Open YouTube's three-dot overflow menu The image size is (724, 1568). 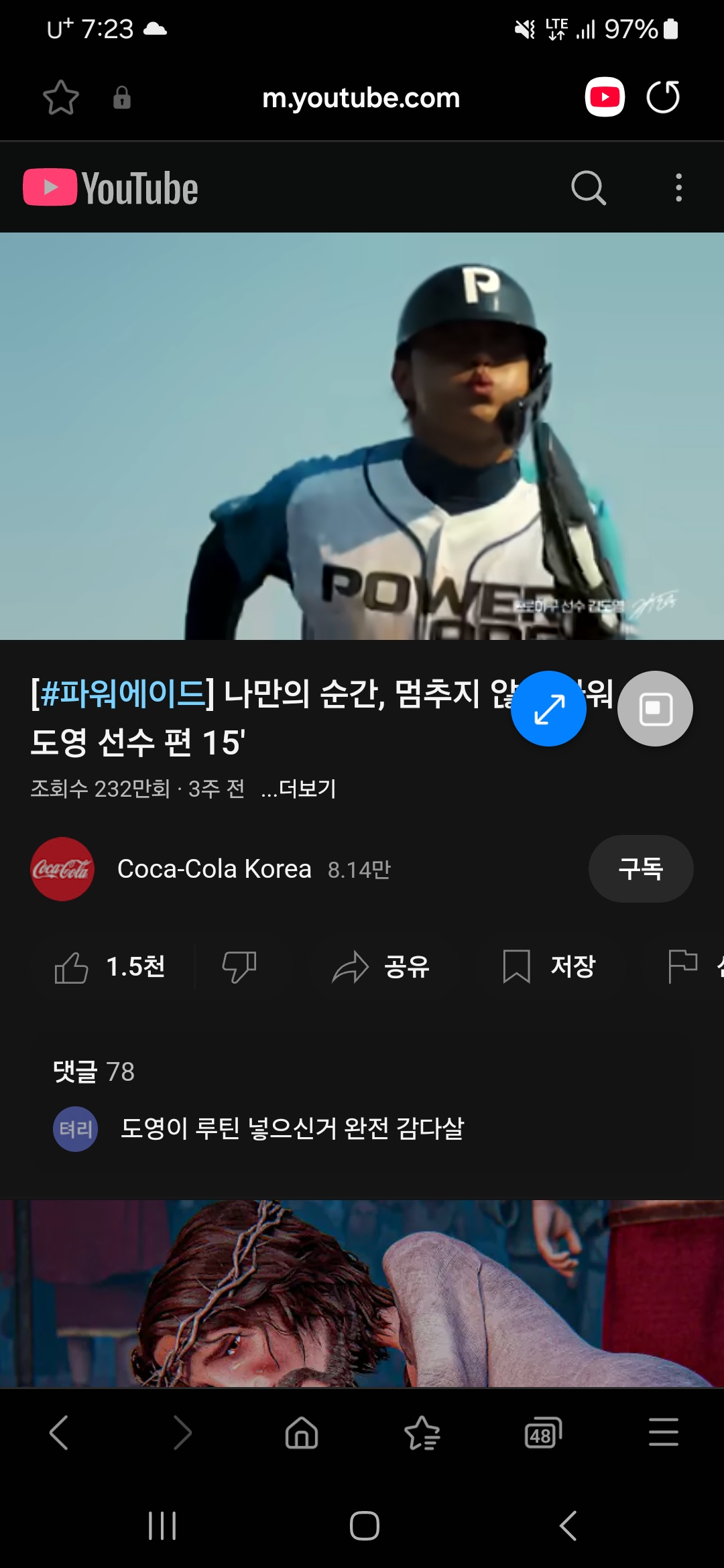[x=678, y=188]
